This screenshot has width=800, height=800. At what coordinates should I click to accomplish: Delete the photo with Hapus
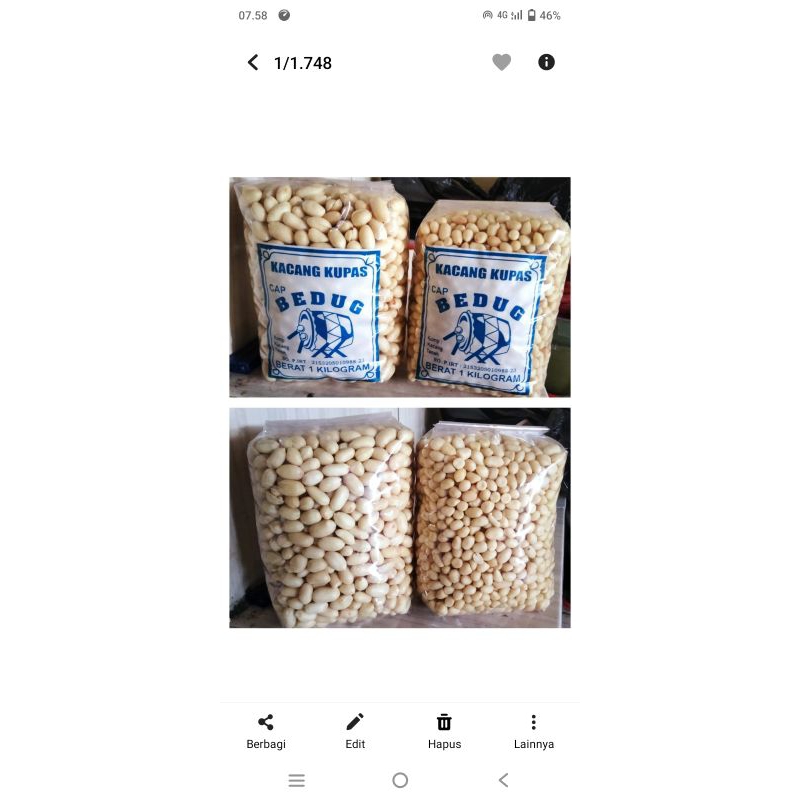pos(444,730)
